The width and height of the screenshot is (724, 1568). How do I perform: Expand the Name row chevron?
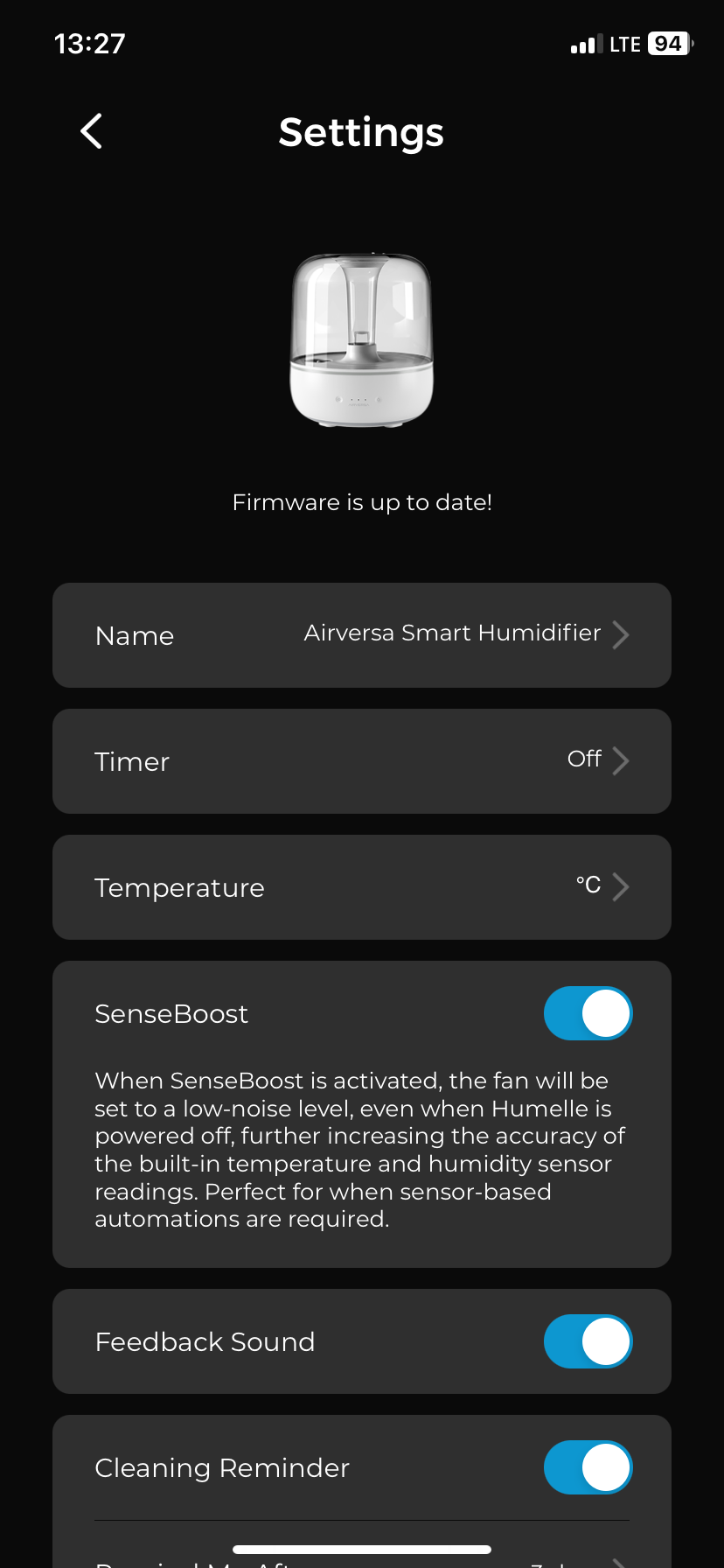[x=621, y=634]
